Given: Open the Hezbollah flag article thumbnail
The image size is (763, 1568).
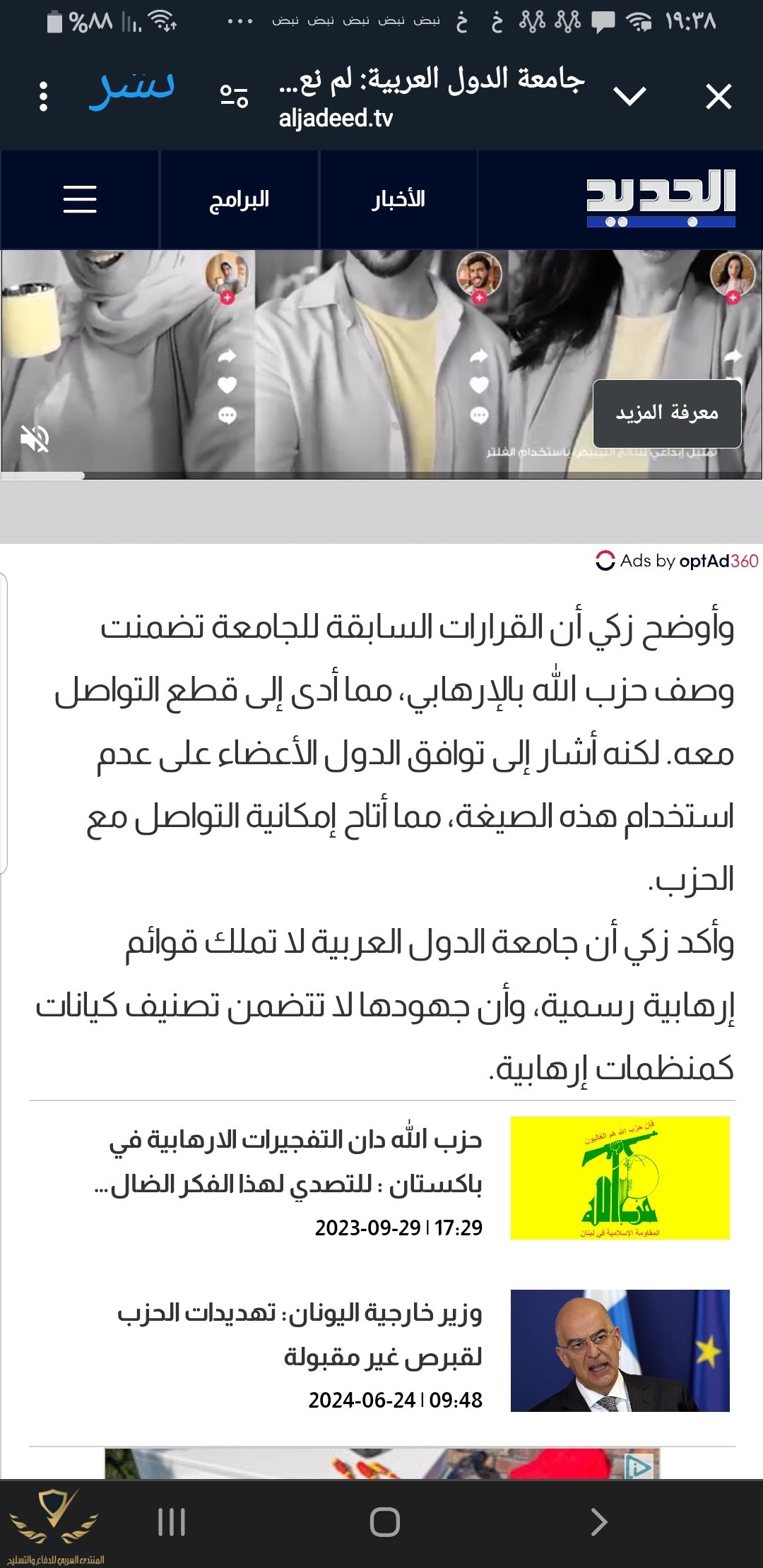Looking at the screenshot, I should point(620,1177).
